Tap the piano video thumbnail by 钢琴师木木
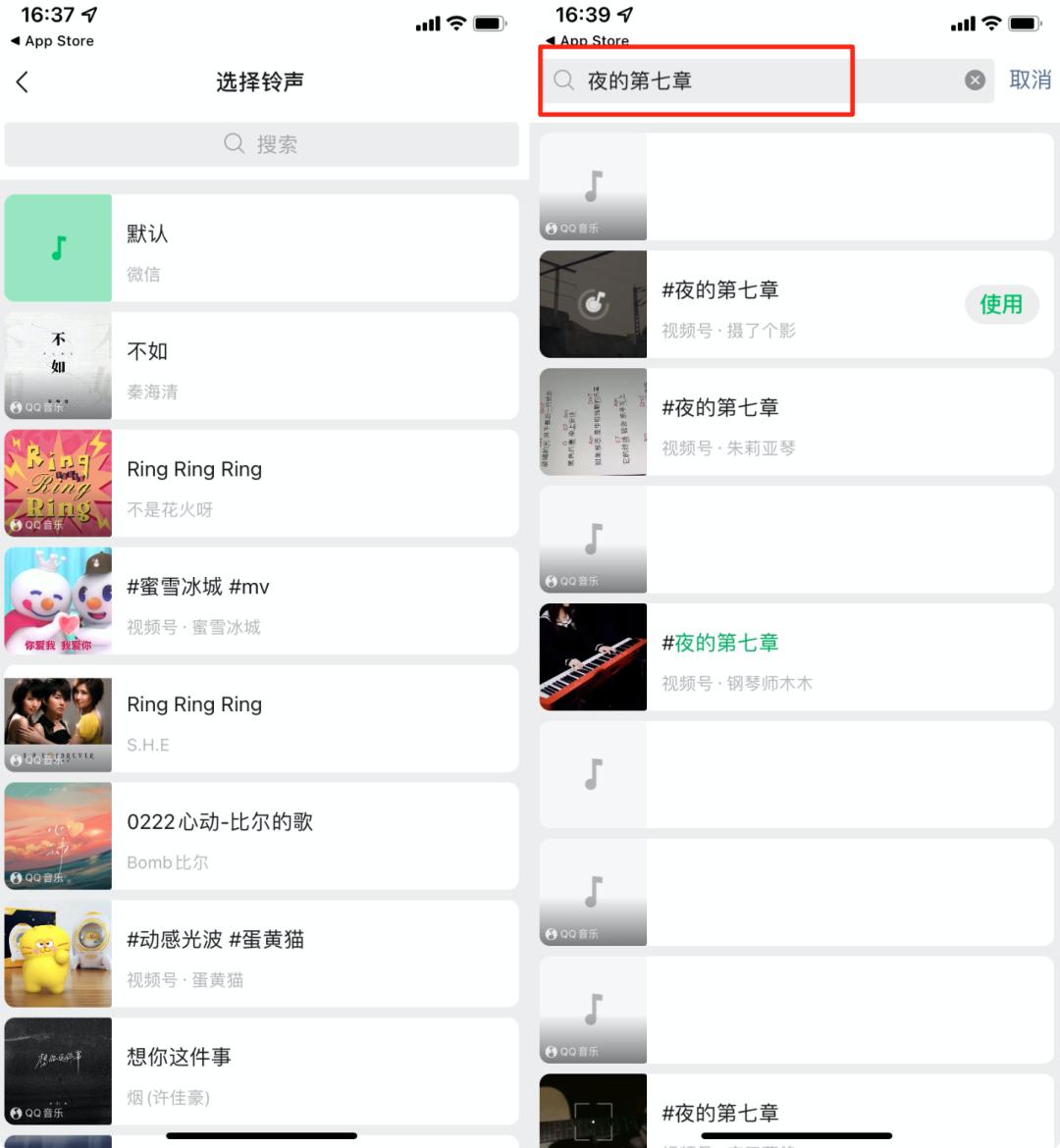This screenshot has width=1060, height=1148. [x=592, y=656]
